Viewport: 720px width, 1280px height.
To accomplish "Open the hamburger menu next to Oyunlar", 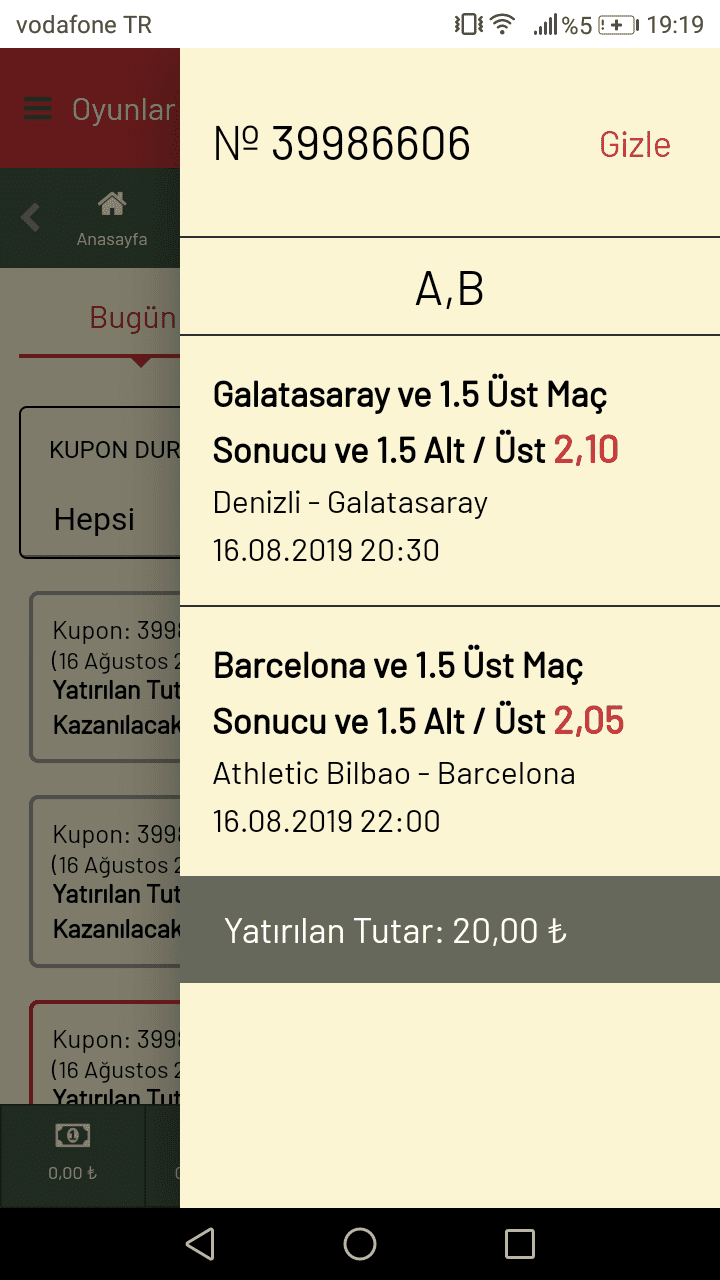I will 37,109.
